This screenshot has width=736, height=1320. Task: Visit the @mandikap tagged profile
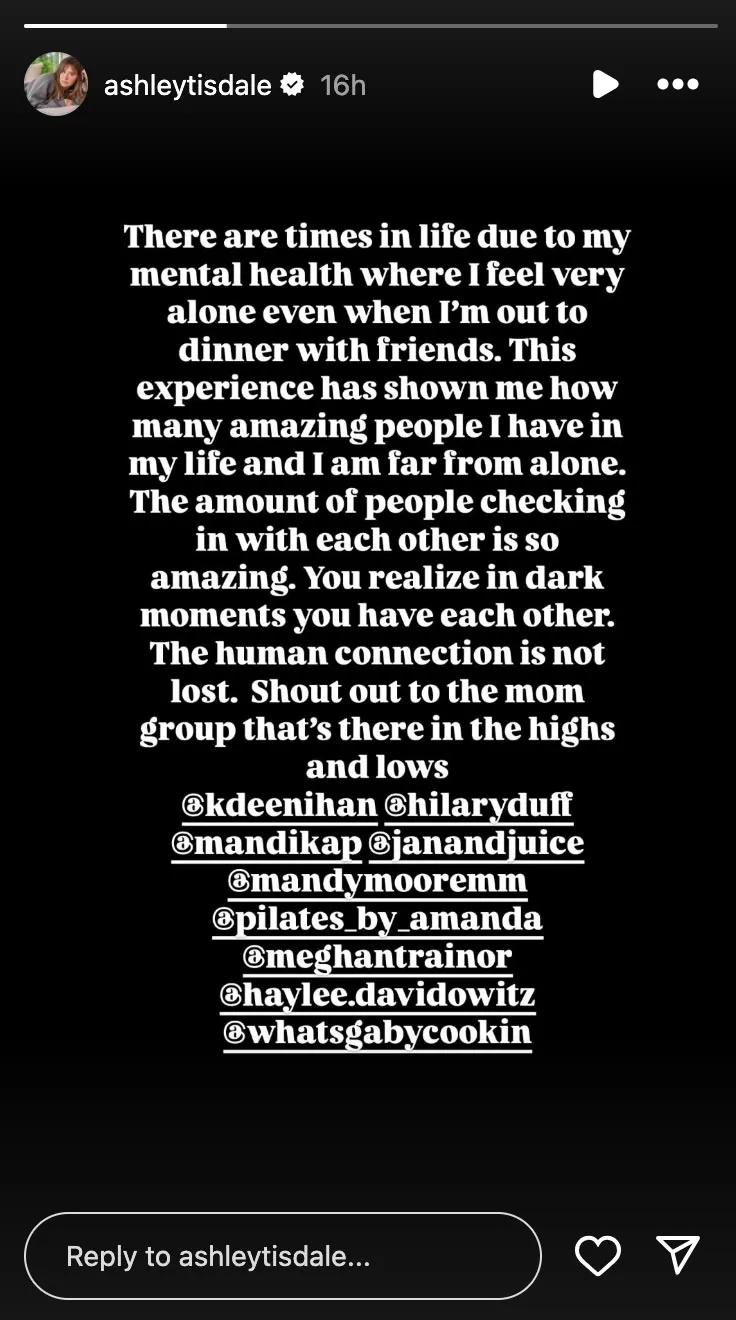pyautogui.click(x=266, y=843)
